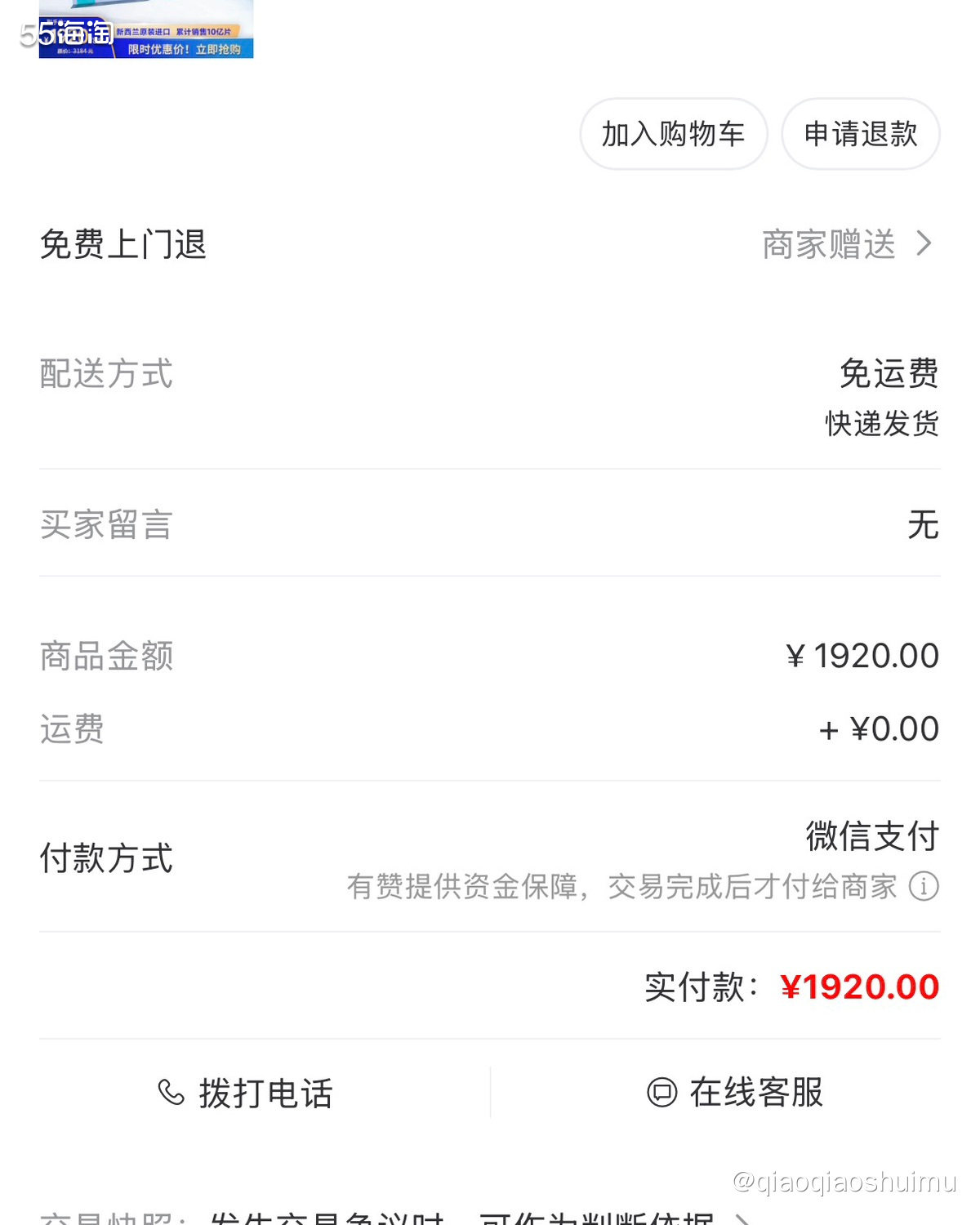Open 在线客服 online customer service
980x1225 pixels.
(735, 1094)
